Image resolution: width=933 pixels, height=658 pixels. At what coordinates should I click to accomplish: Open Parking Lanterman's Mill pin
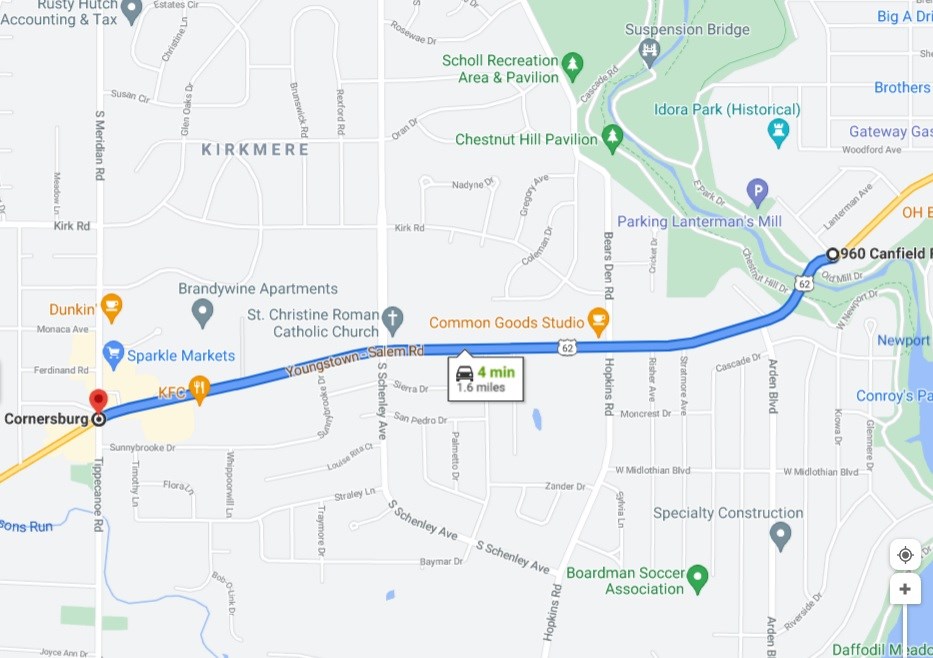pyautogui.click(x=758, y=190)
